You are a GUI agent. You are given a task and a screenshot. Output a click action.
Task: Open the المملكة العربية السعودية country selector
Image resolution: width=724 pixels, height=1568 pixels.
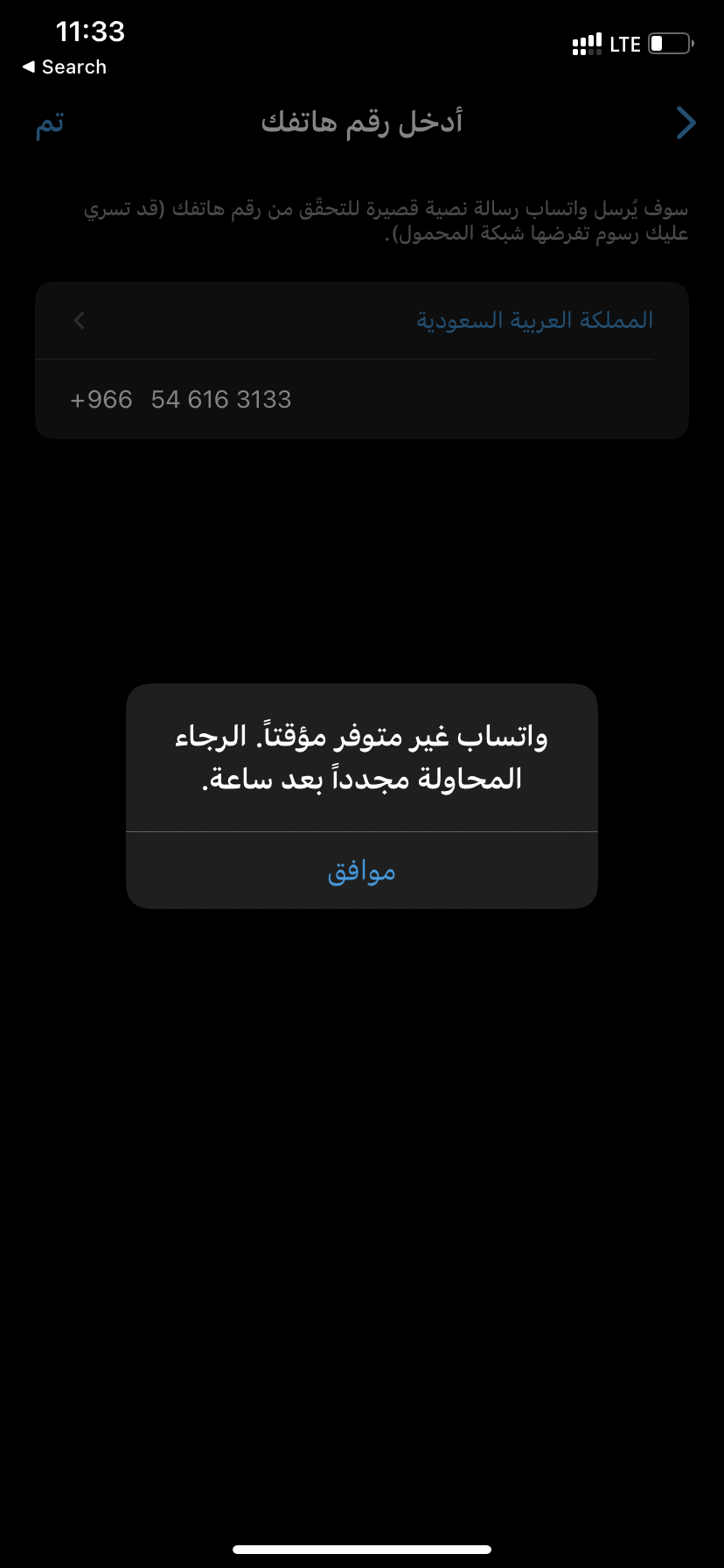[x=534, y=320]
